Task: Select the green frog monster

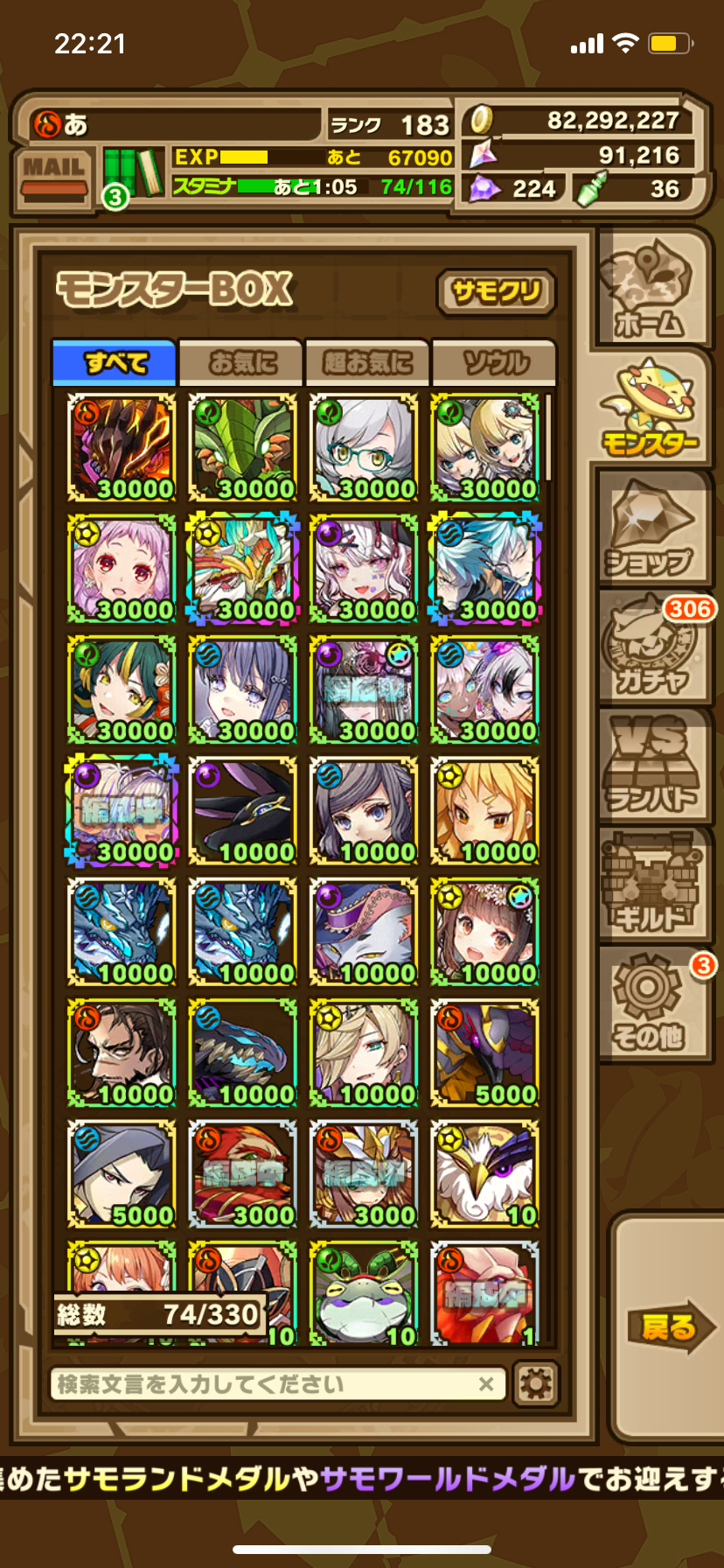Action: (x=364, y=1293)
